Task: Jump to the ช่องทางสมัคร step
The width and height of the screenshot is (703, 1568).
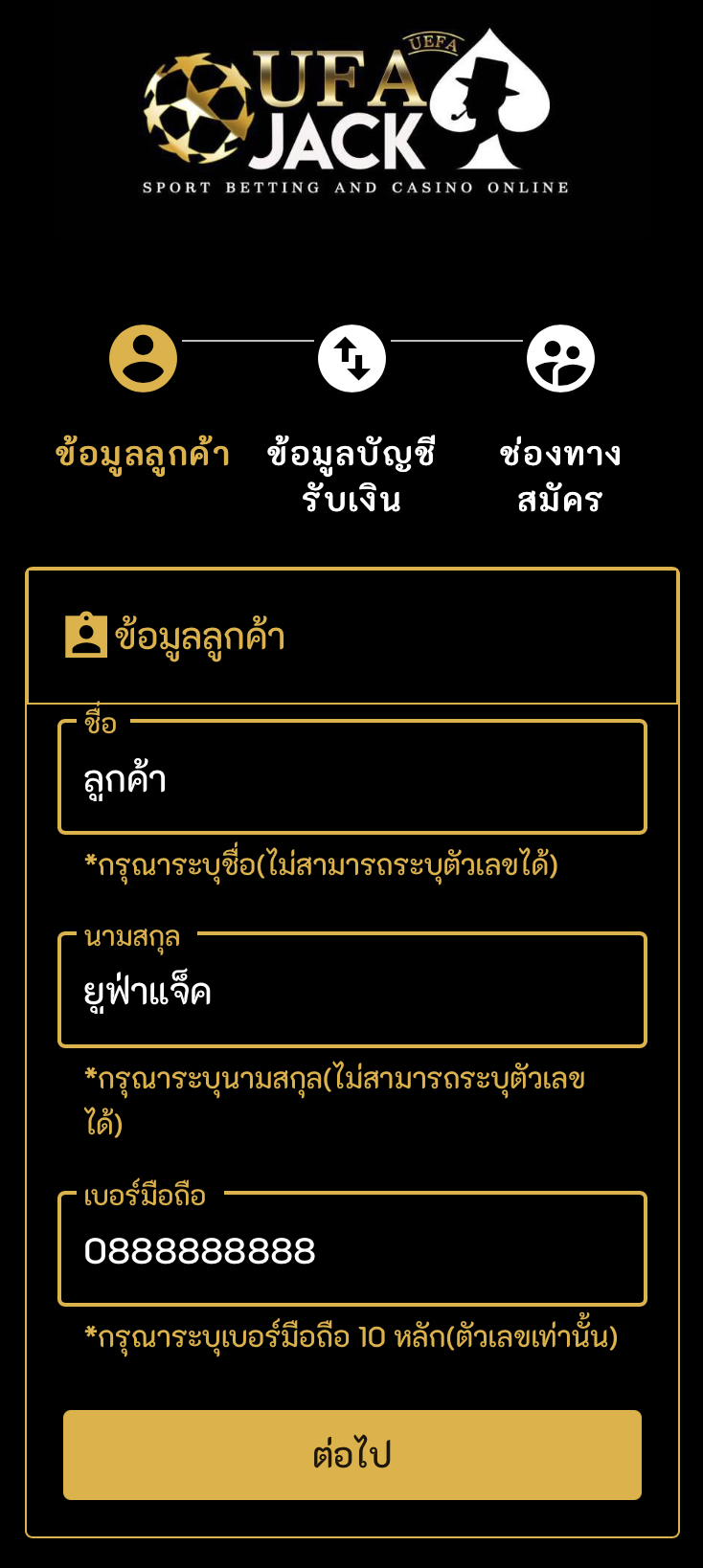Action: pyautogui.click(x=560, y=359)
